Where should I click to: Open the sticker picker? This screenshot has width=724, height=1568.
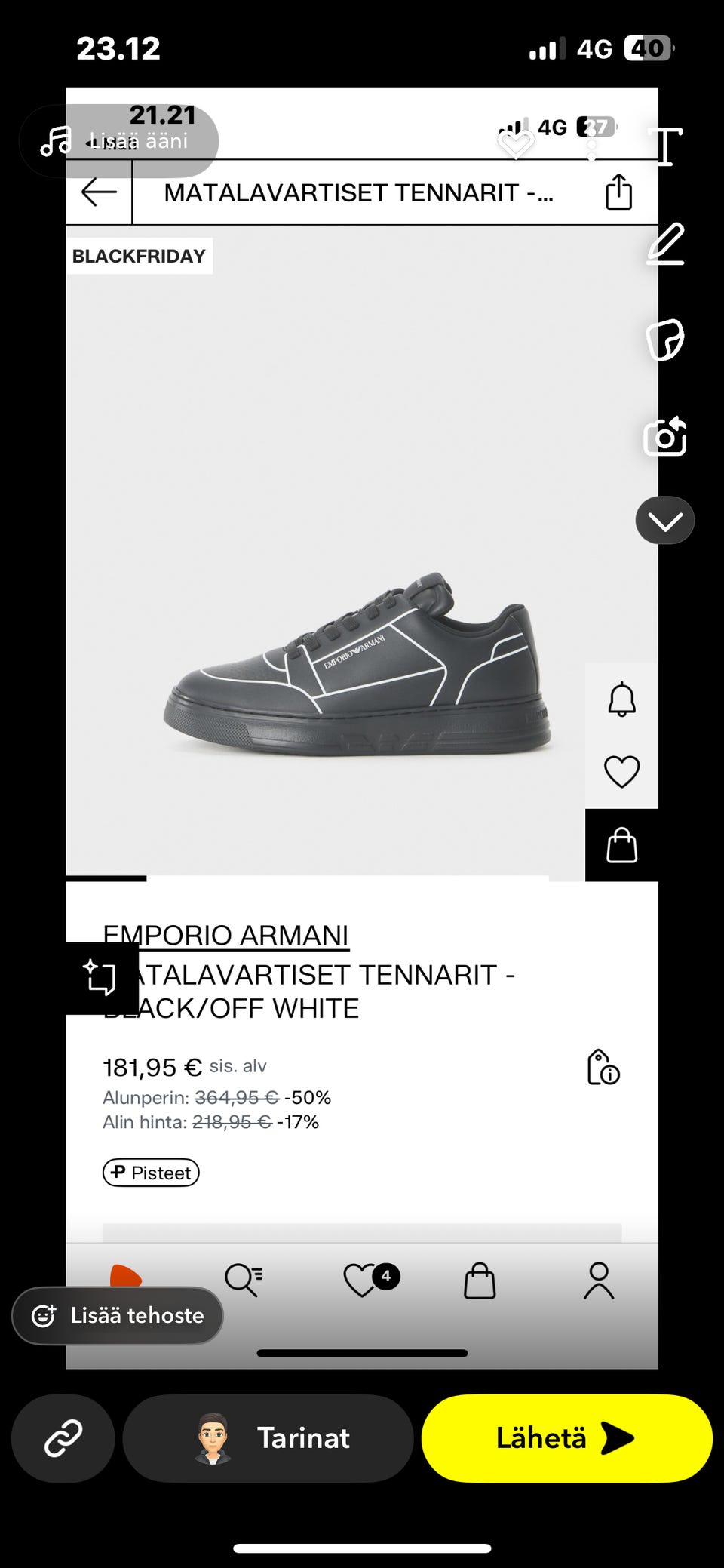tap(665, 340)
